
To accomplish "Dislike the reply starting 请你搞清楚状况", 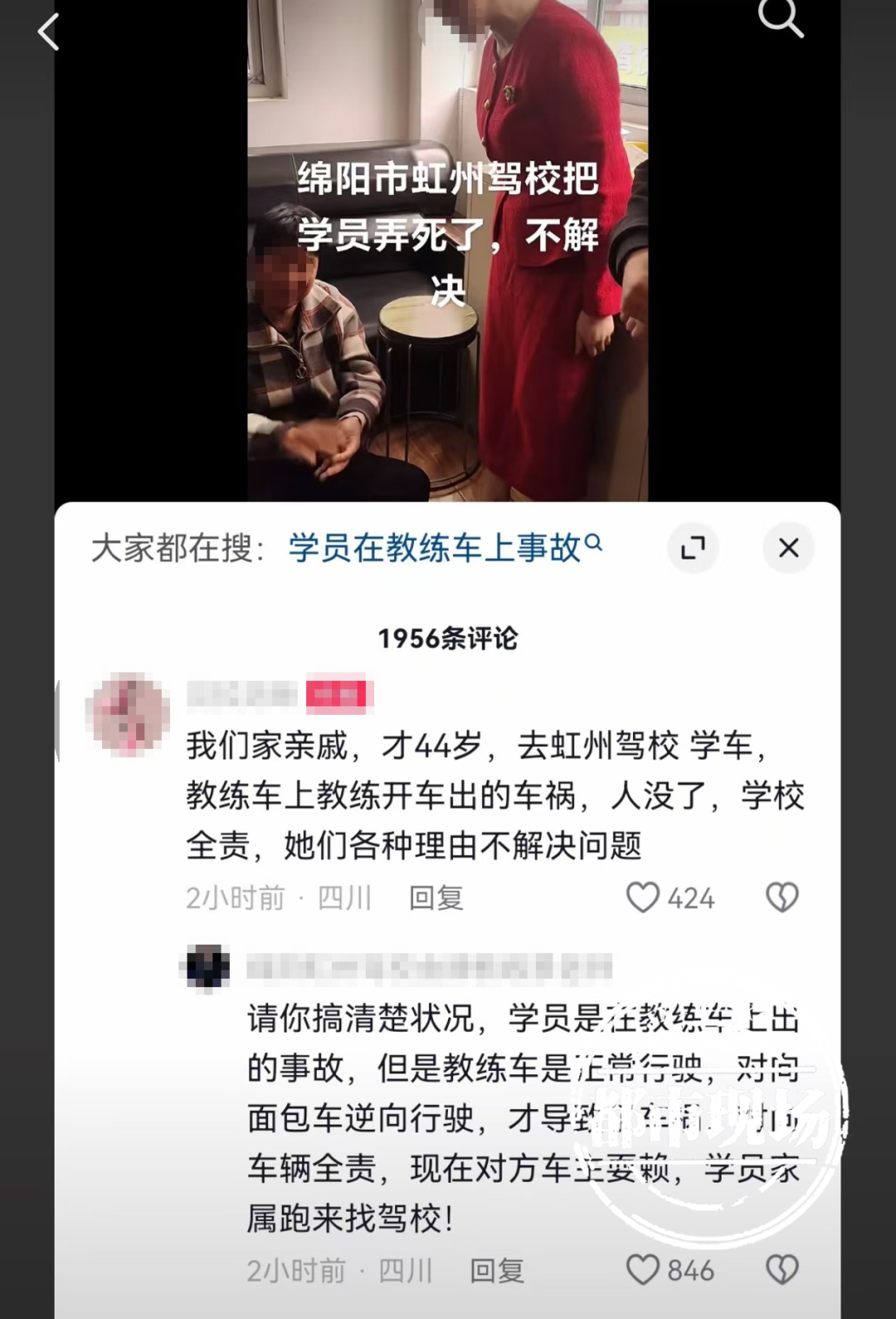I will click(782, 1270).
